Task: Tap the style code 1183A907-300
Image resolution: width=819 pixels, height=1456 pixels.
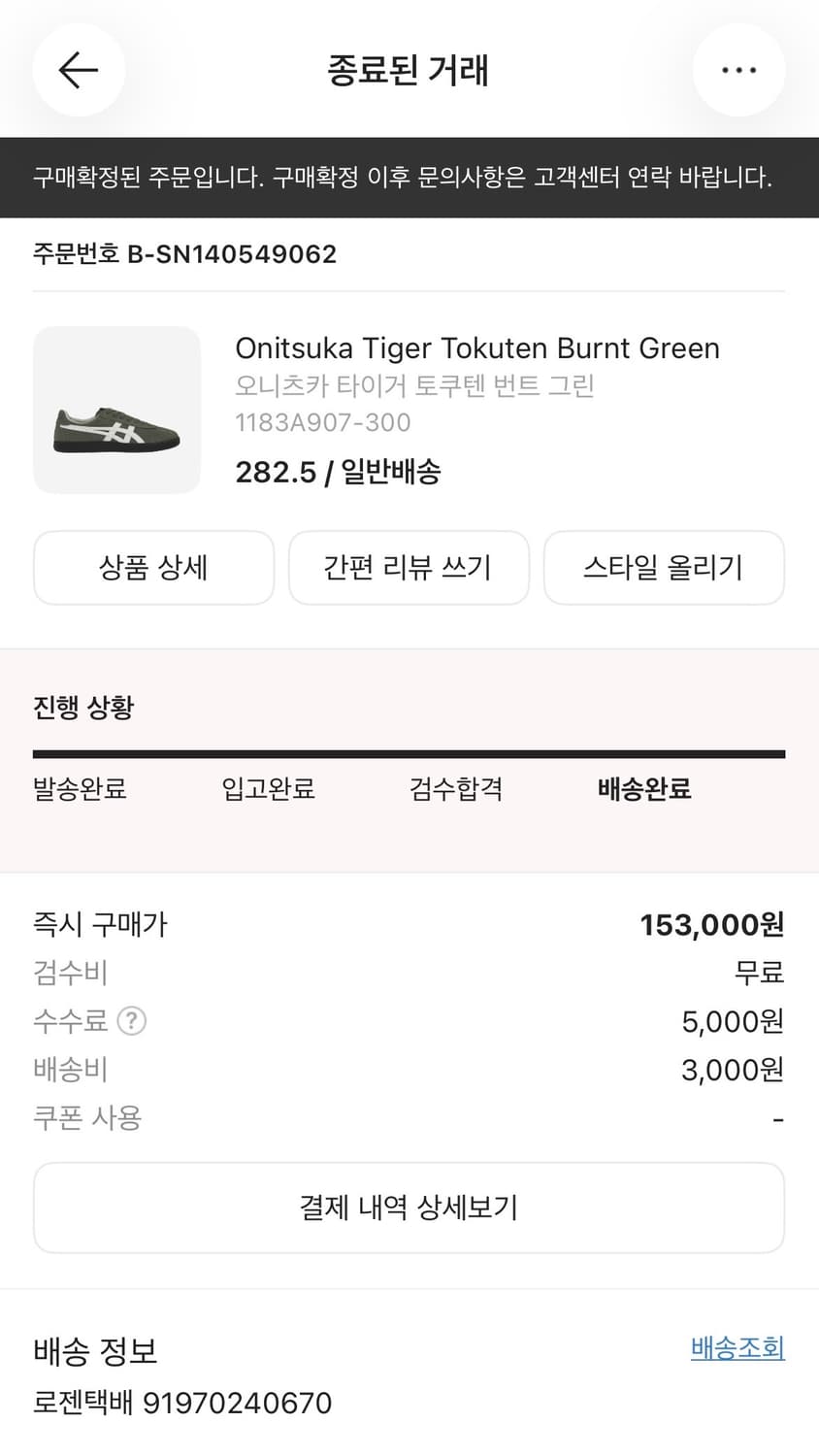Action: tap(322, 422)
